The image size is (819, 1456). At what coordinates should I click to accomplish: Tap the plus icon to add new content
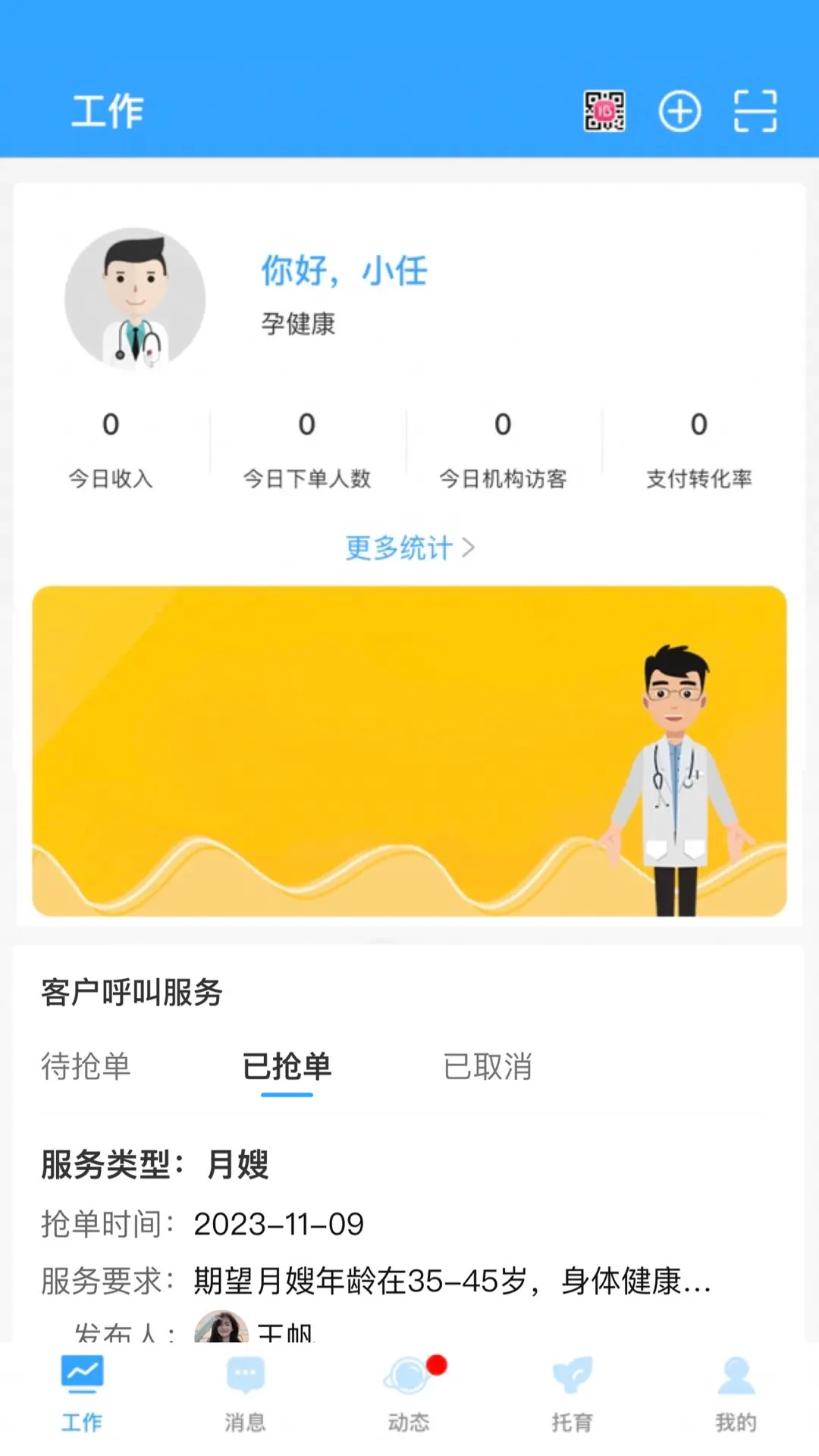click(x=679, y=110)
